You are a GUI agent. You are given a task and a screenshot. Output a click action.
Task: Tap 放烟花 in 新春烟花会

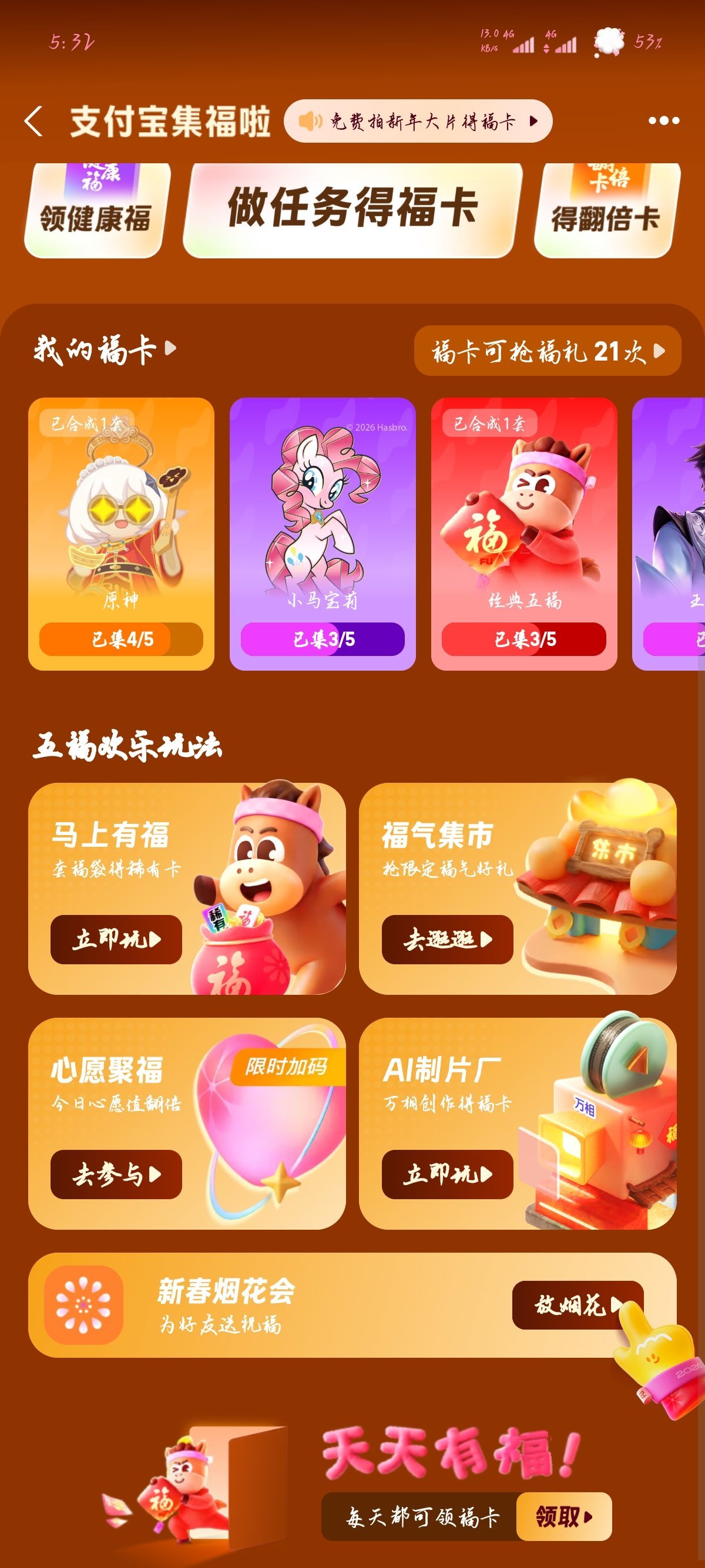576,1304
